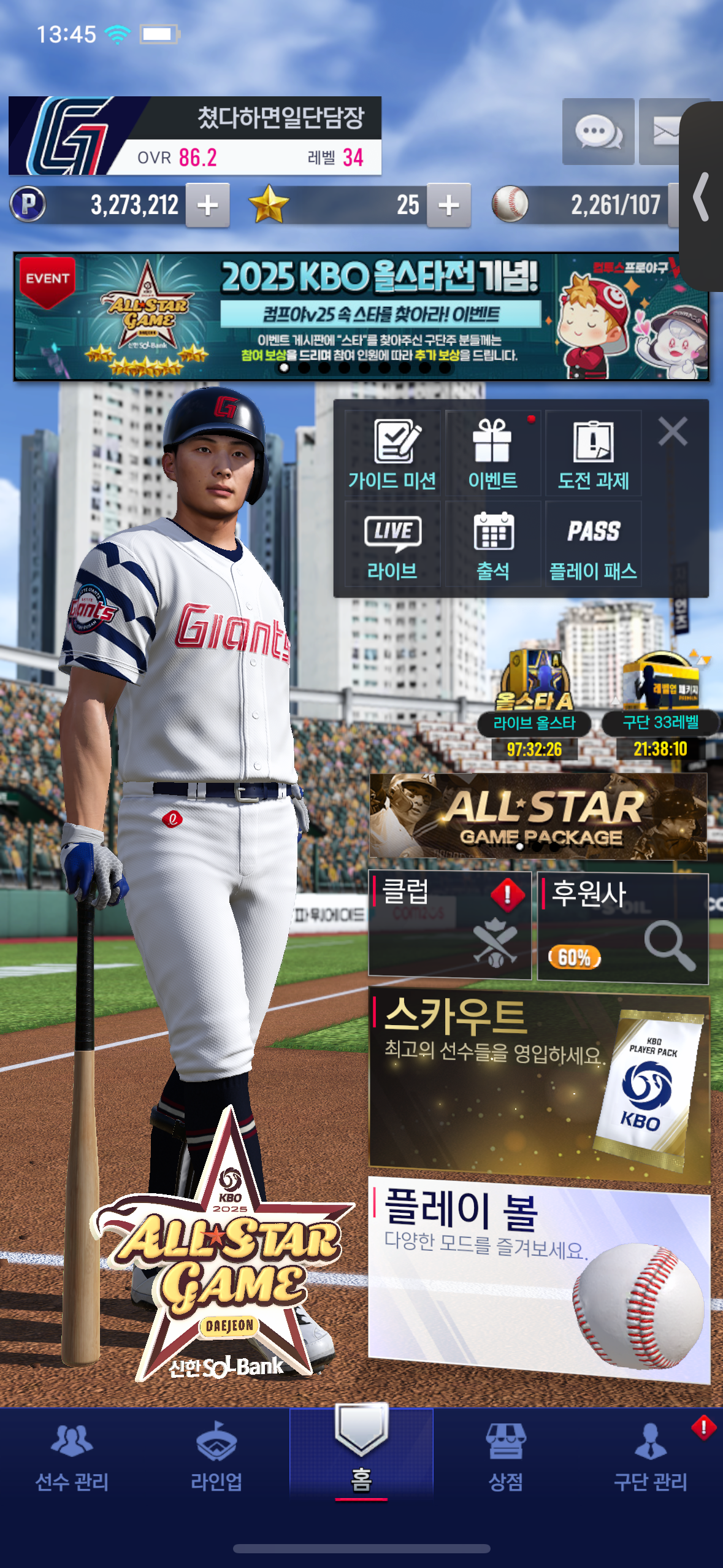Open the 구단 33레벨 package offer
The image size is (723, 1568).
[x=660, y=705]
